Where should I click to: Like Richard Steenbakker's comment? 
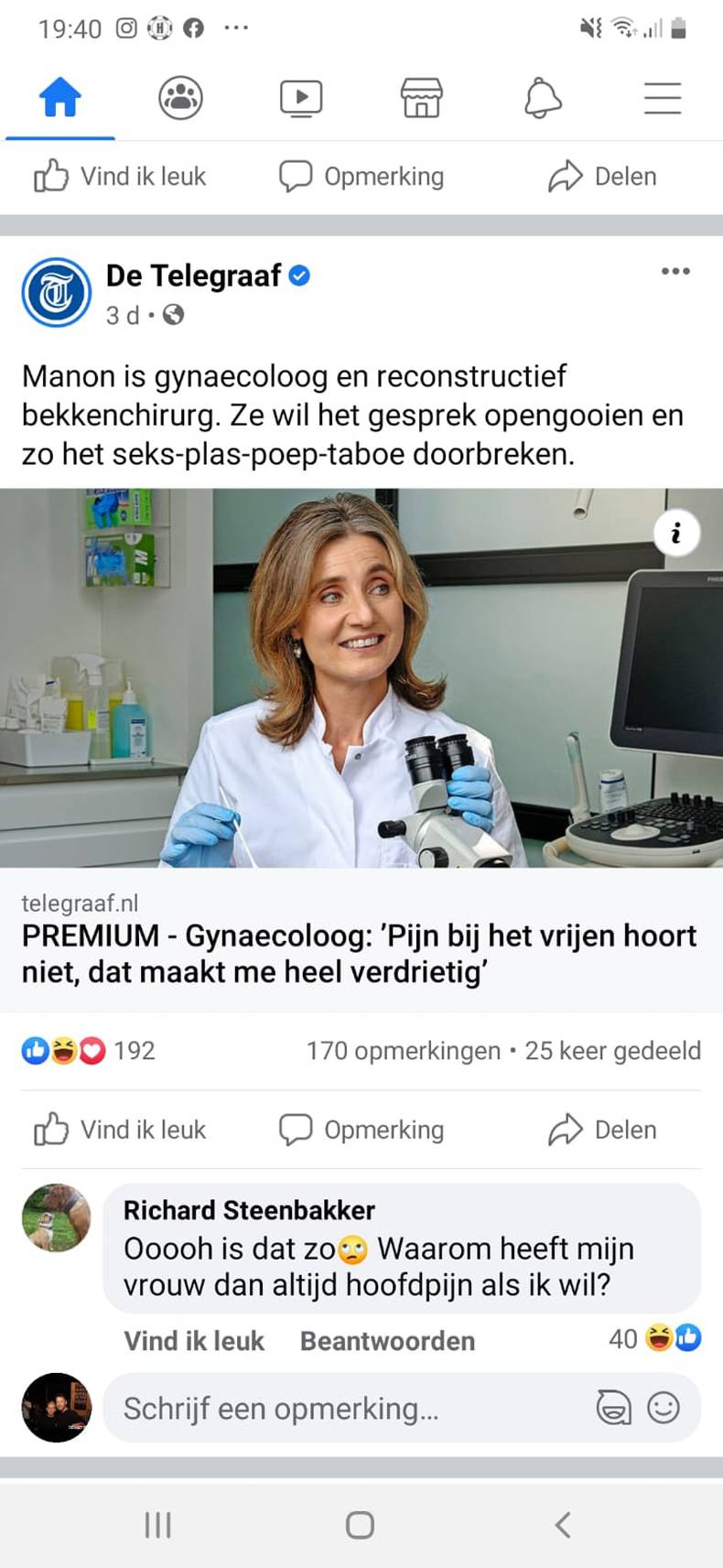click(194, 1341)
